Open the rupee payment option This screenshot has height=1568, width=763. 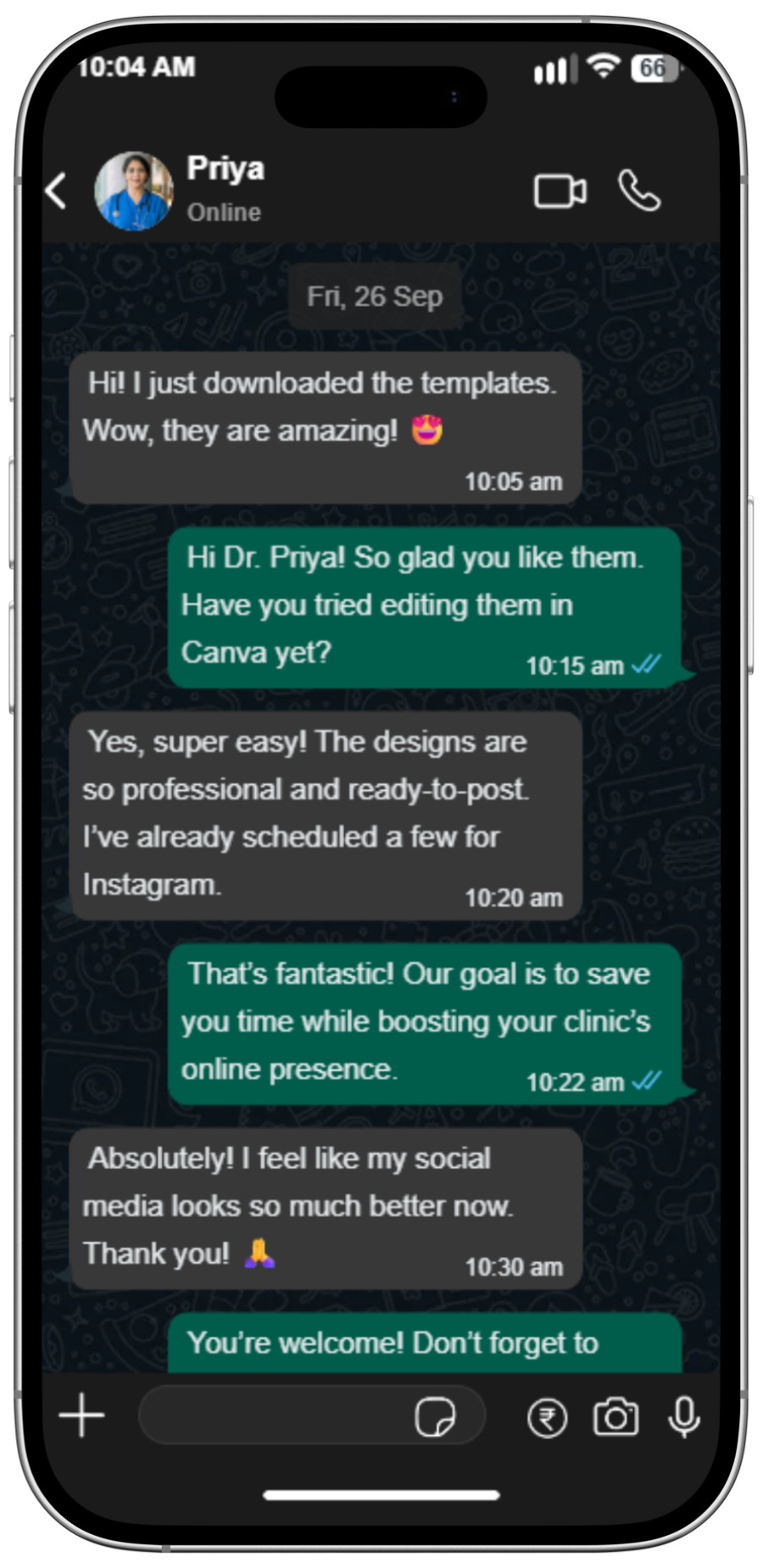pos(547,1417)
